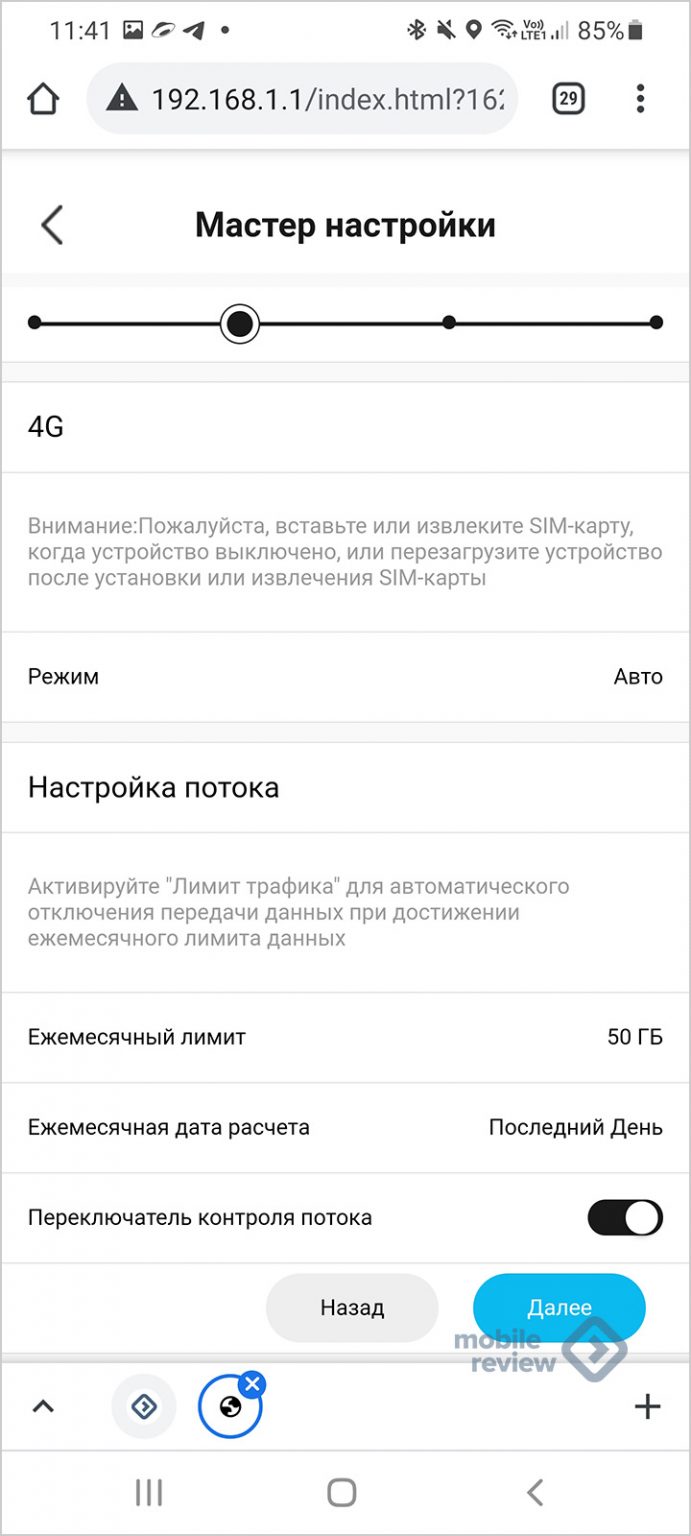The height and width of the screenshot is (1536, 691).
Task: Go back from Мастер настройки
Action: pos(52,225)
